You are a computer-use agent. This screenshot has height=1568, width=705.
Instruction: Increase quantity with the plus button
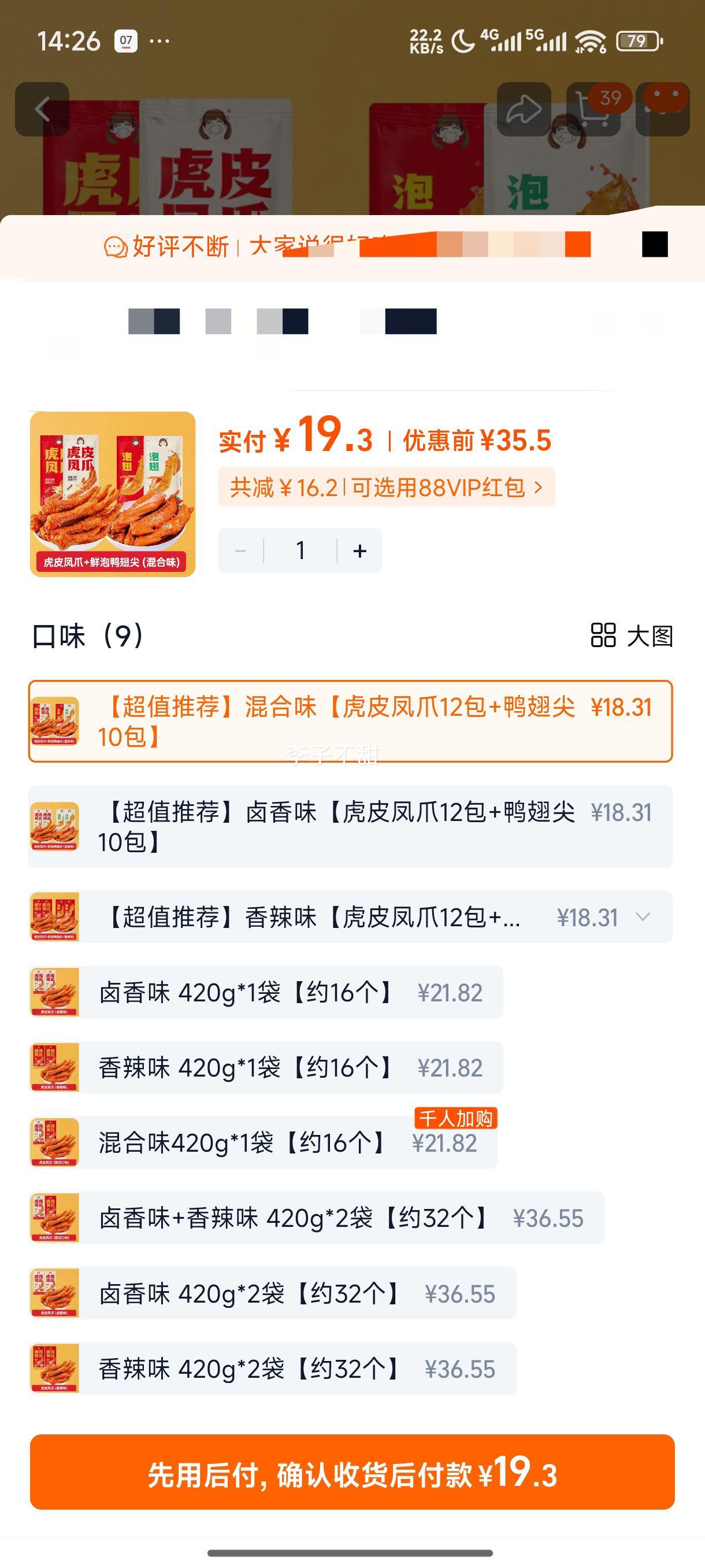(360, 551)
